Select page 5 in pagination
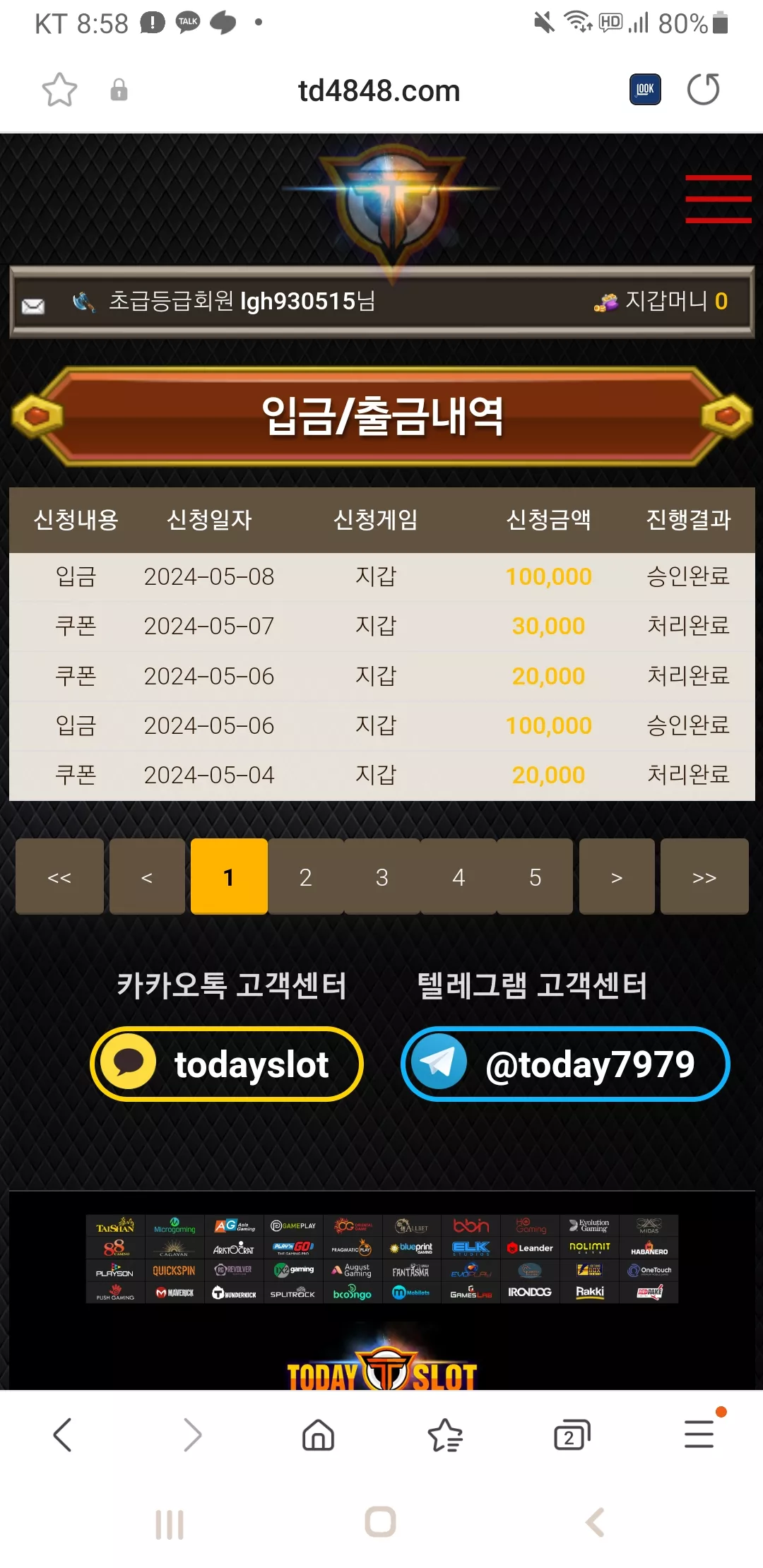Image resolution: width=763 pixels, height=1568 pixels. point(535,877)
